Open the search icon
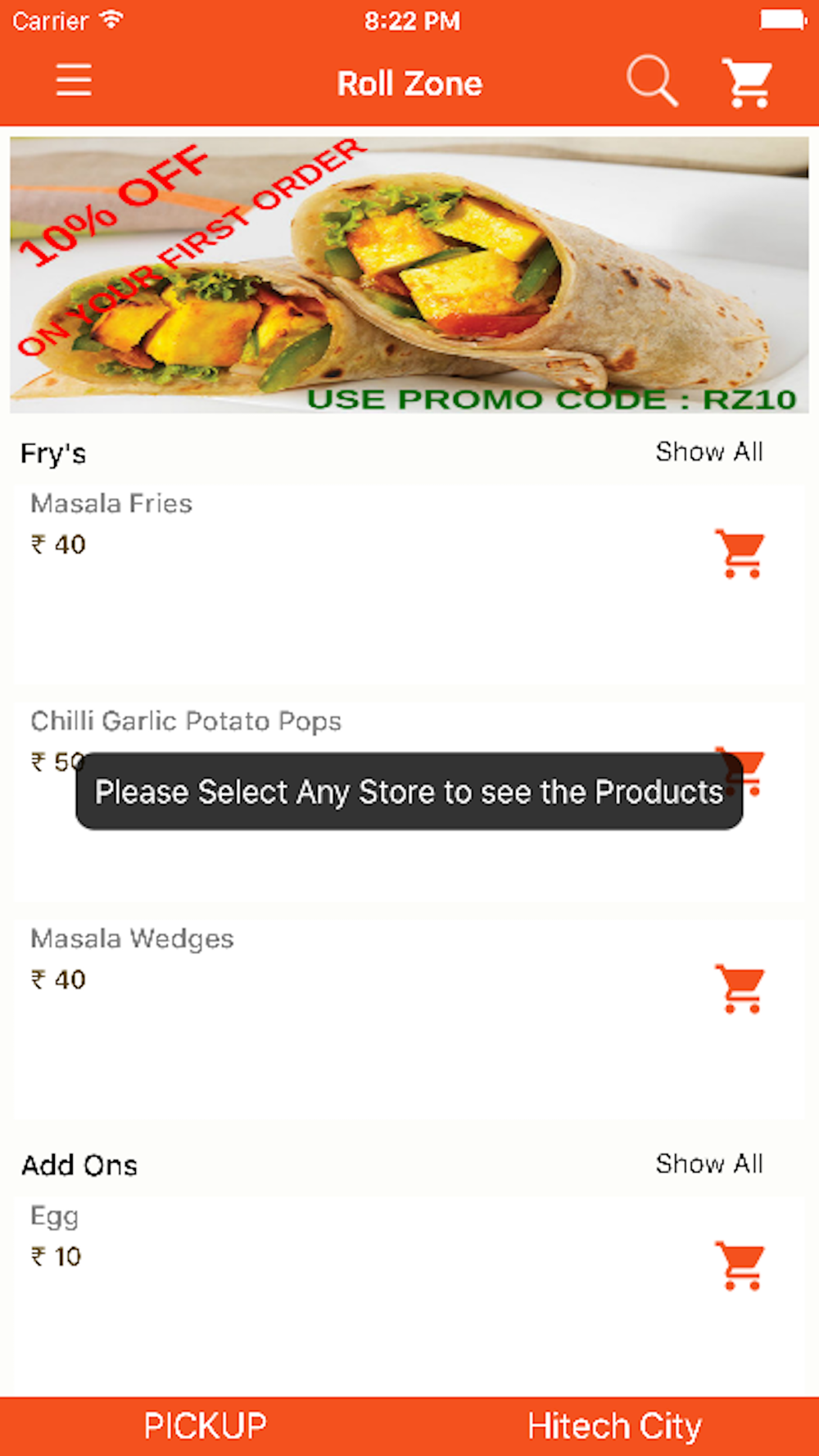This screenshot has width=819, height=1456. (x=652, y=81)
